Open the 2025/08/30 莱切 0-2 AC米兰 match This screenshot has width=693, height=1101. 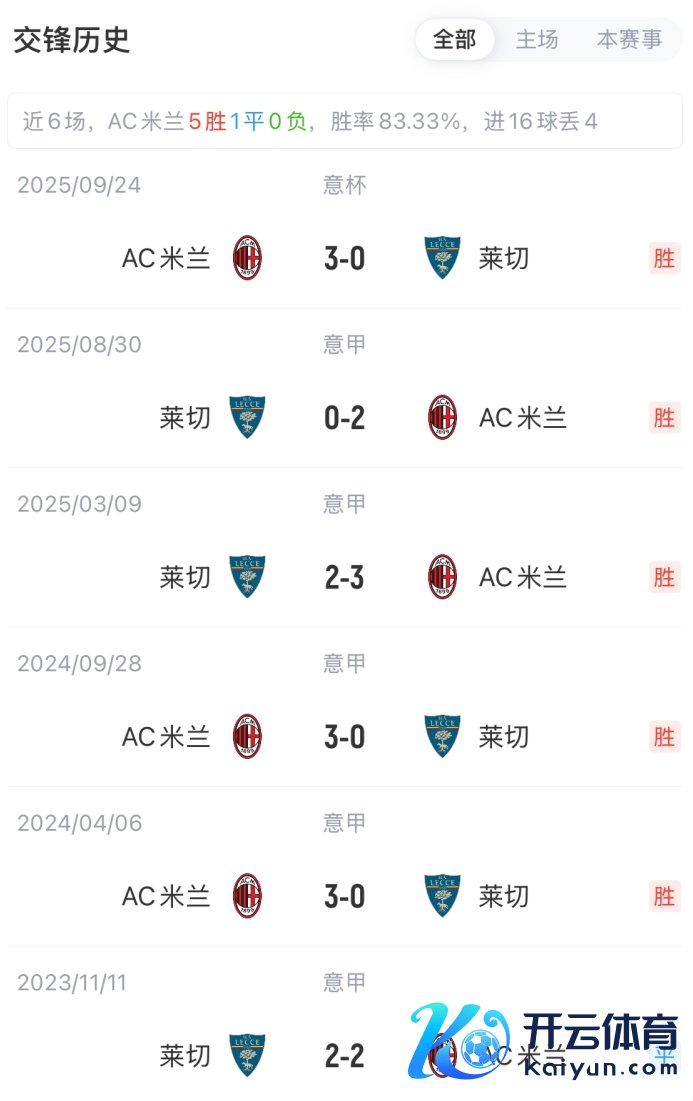tap(344, 418)
